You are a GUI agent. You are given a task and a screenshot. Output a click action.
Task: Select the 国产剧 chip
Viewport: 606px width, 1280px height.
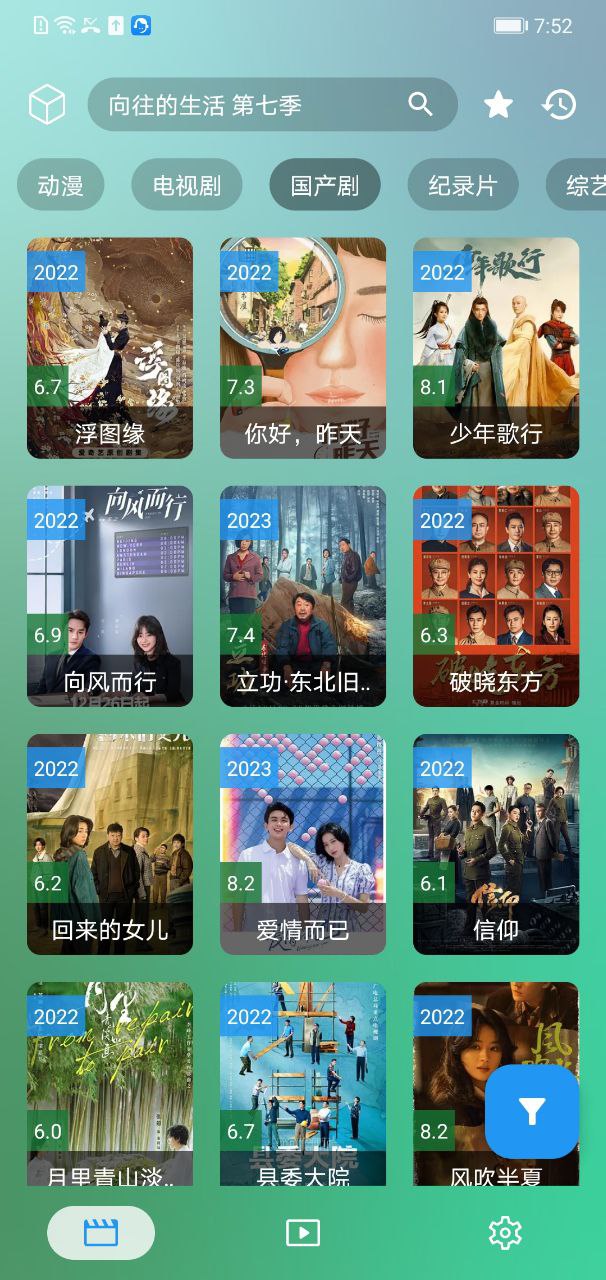pyautogui.click(x=324, y=185)
